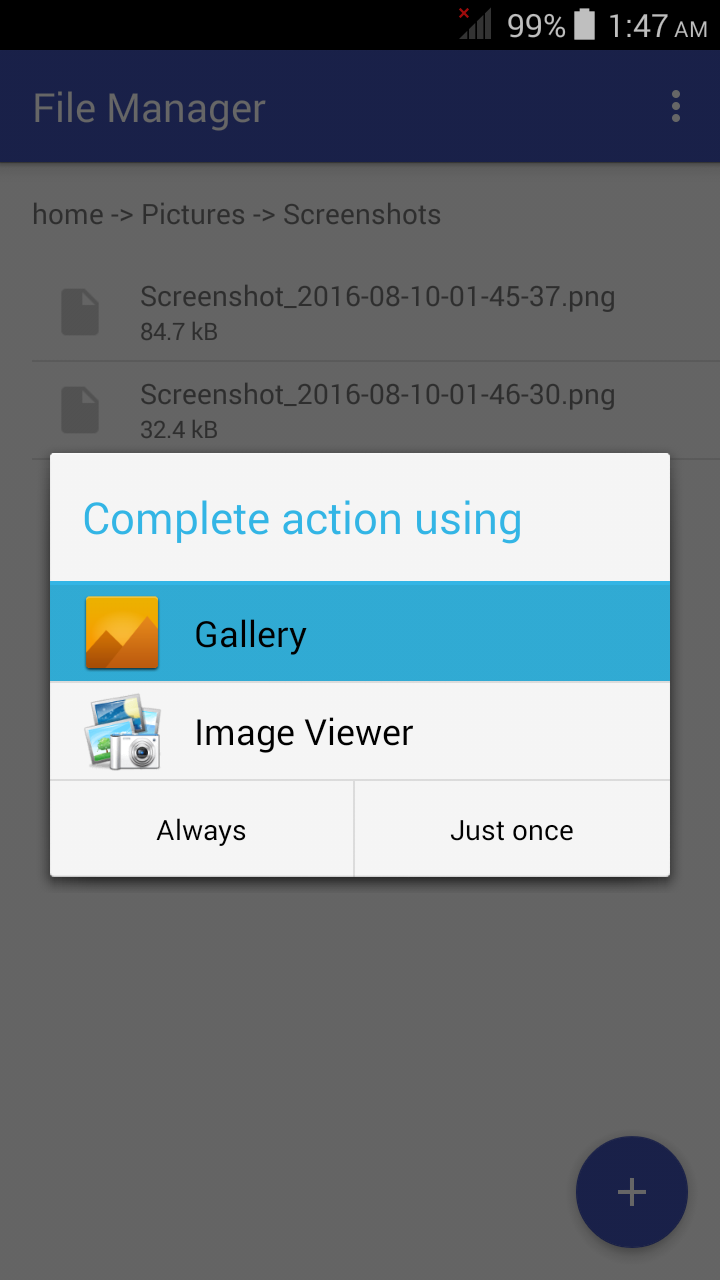Open Screenshot_2016-08-10-01-45-37.png from the list
This screenshot has height=1280, width=720.
377,296
